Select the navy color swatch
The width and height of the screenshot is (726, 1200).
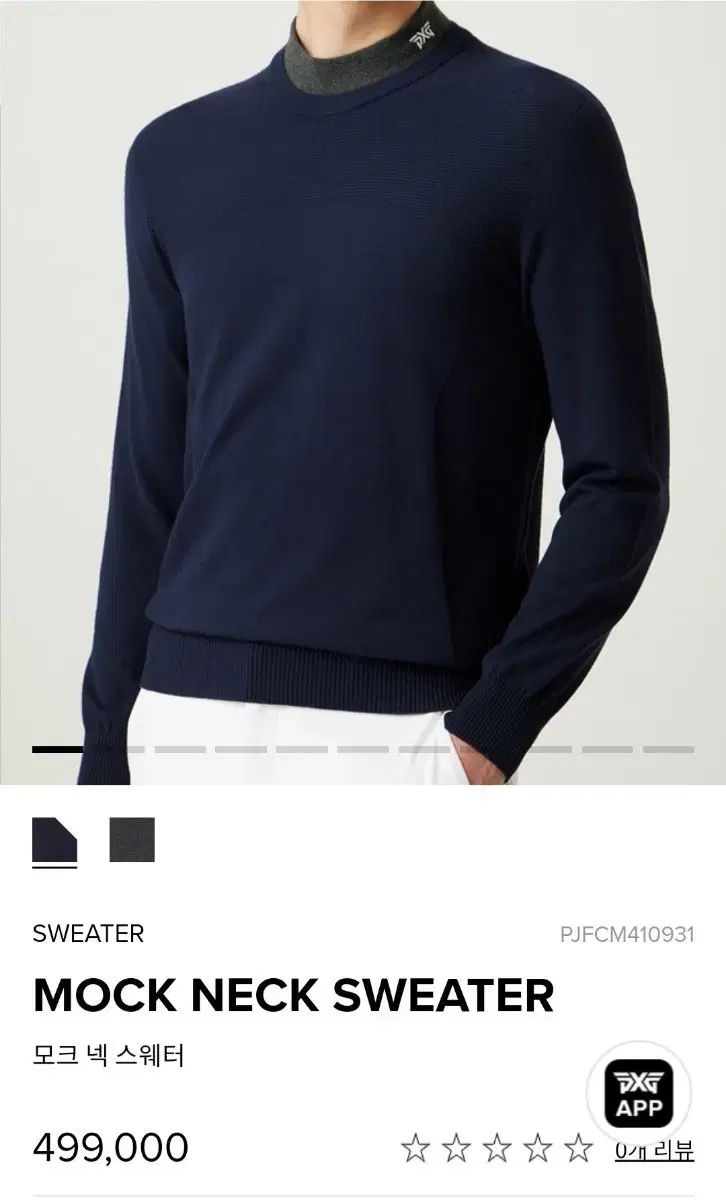point(54,840)
